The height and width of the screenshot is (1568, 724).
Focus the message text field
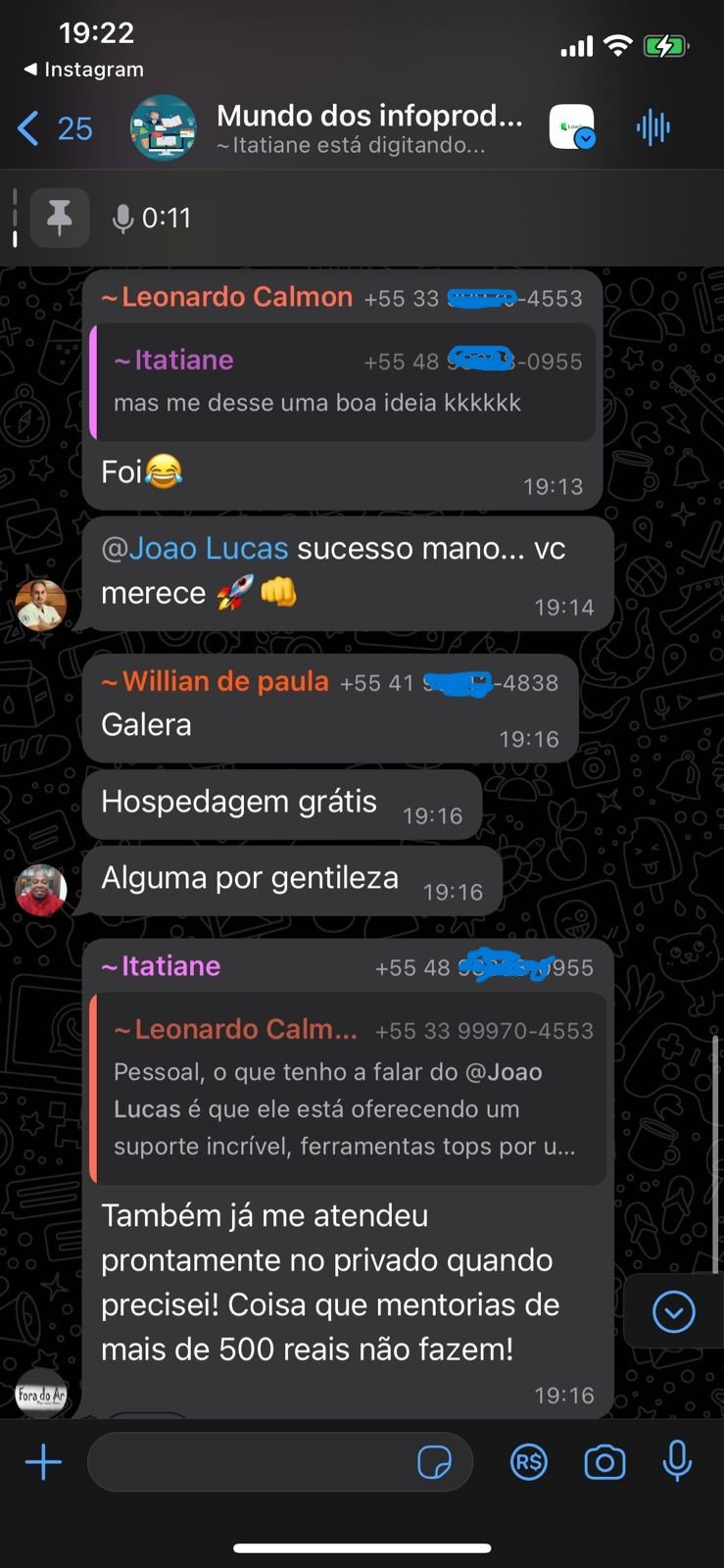coord(250,1463)
